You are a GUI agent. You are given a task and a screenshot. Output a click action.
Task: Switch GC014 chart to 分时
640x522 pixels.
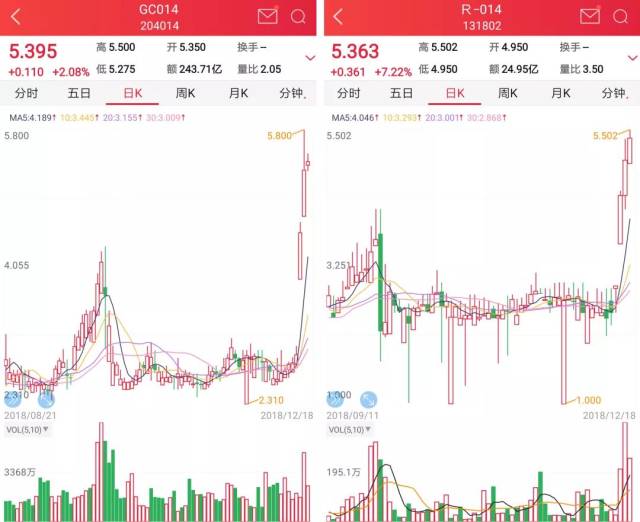click(27, 93)
